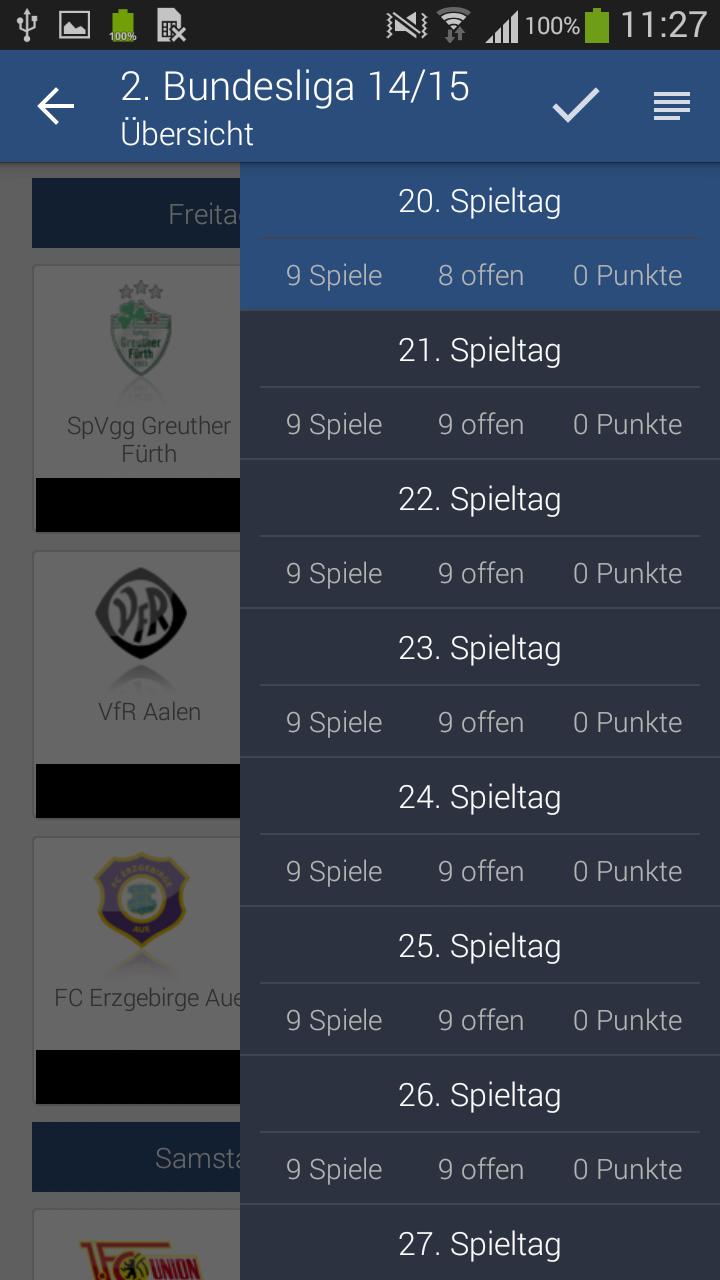Open the gallery notification icon
This screenshot has width=720, height=1280.
point(75,24)
